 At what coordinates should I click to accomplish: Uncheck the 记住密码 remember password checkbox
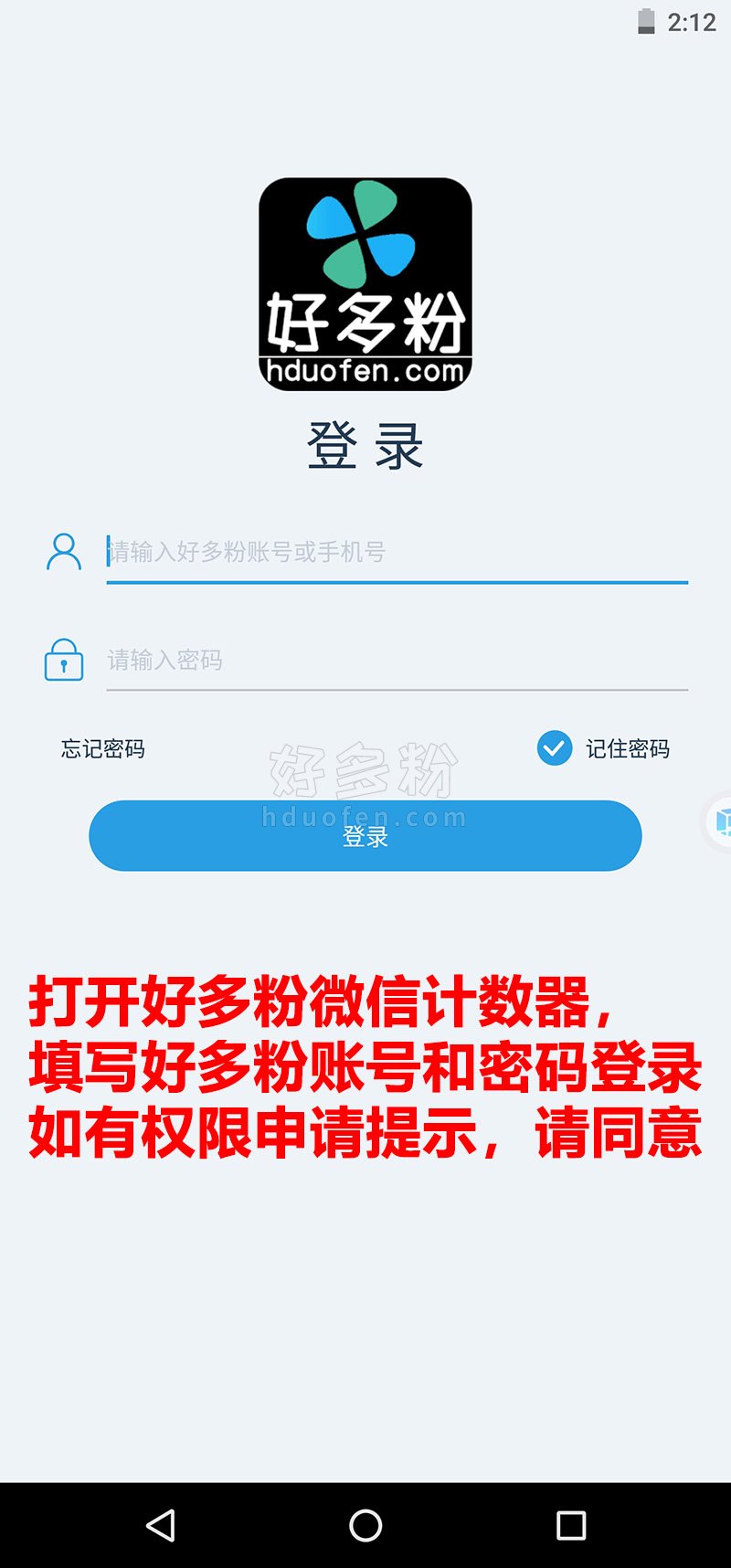(555, 748)
